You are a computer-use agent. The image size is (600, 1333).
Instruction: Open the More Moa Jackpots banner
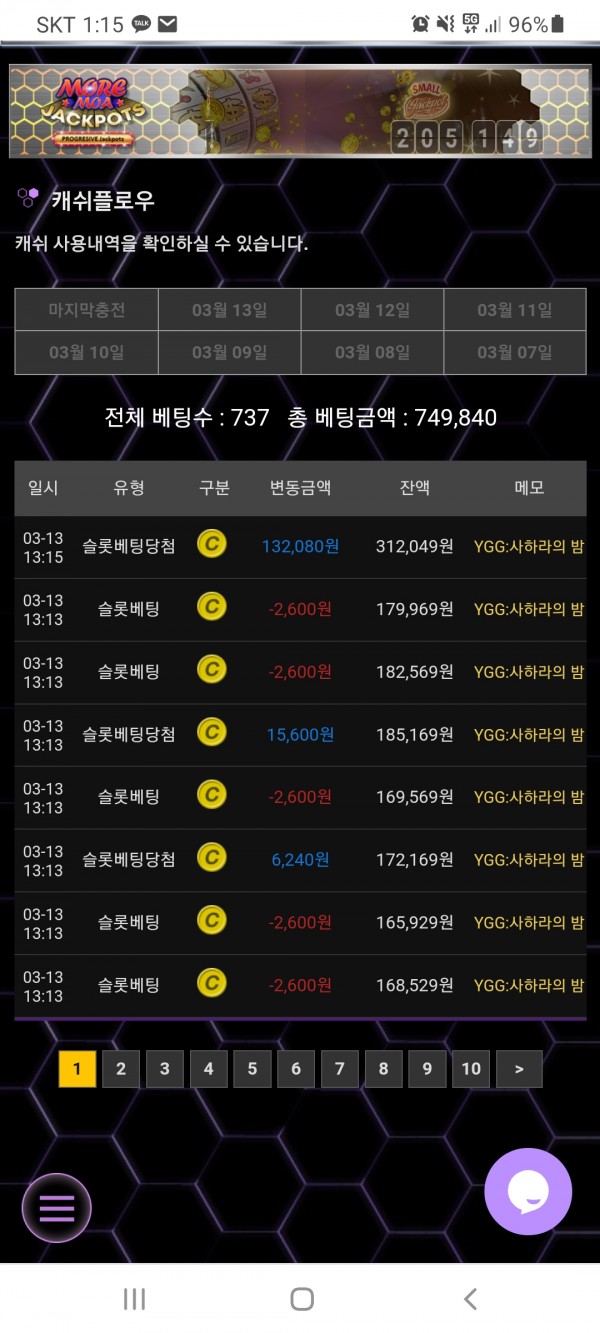[x=300, y=112]
